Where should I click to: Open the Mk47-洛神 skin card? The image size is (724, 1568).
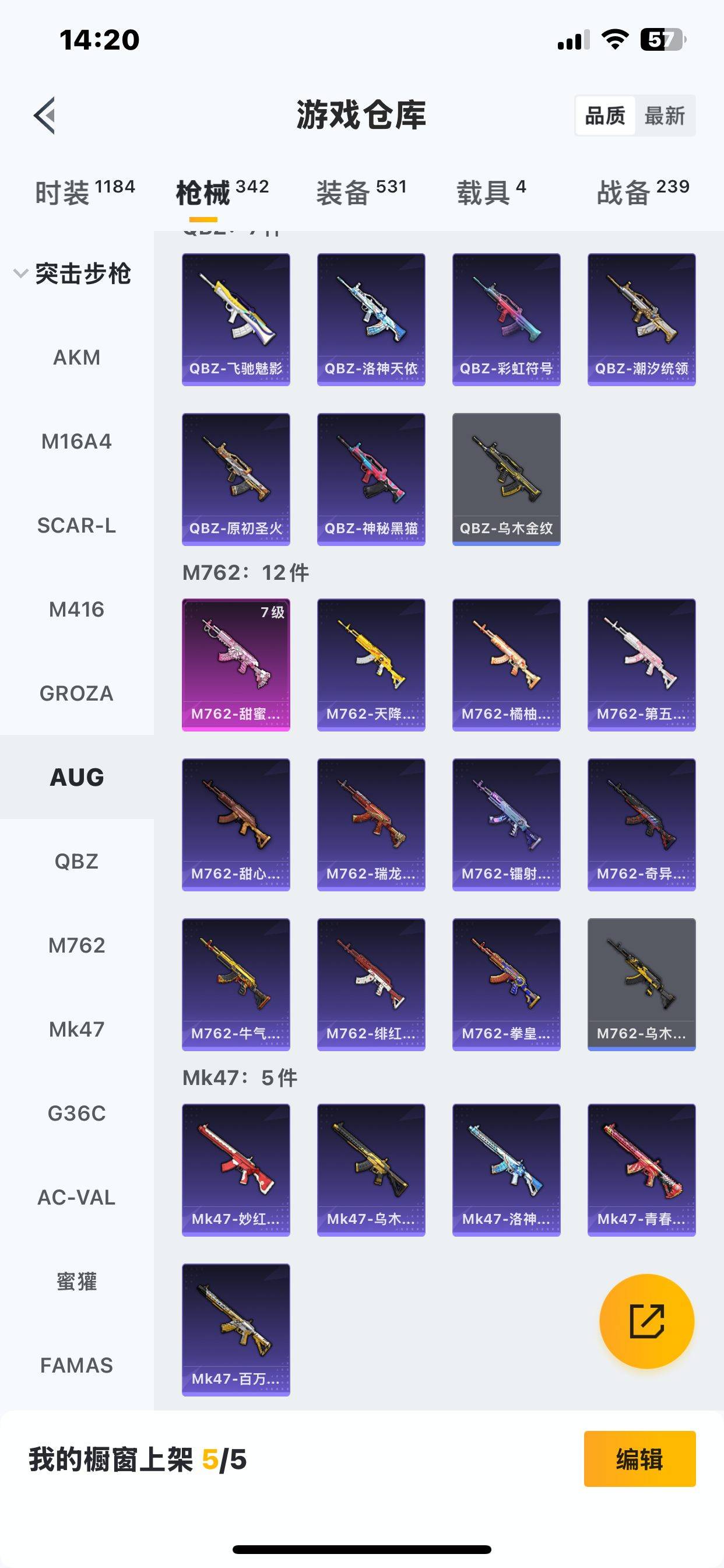point(506,1170)
